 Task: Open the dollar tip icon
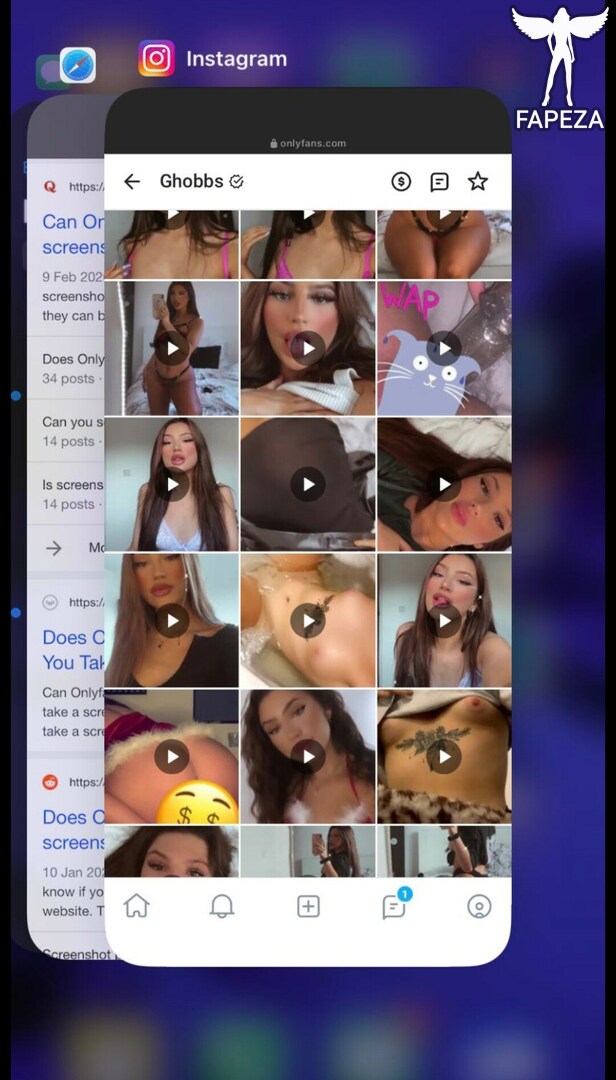tap(401, 182)
